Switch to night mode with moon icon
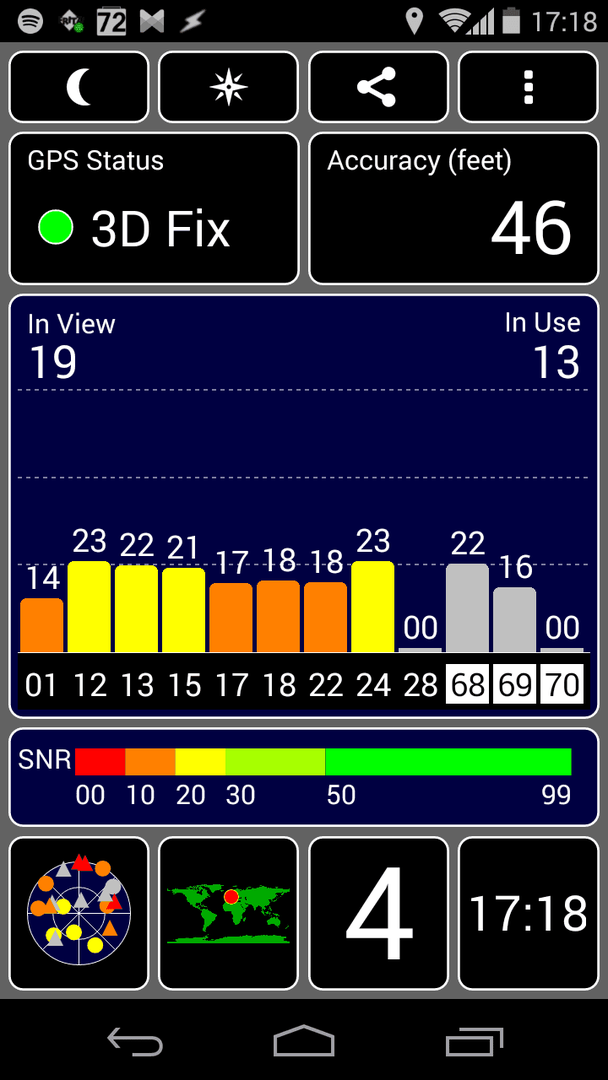608x1080 pixels. (78, 87)
